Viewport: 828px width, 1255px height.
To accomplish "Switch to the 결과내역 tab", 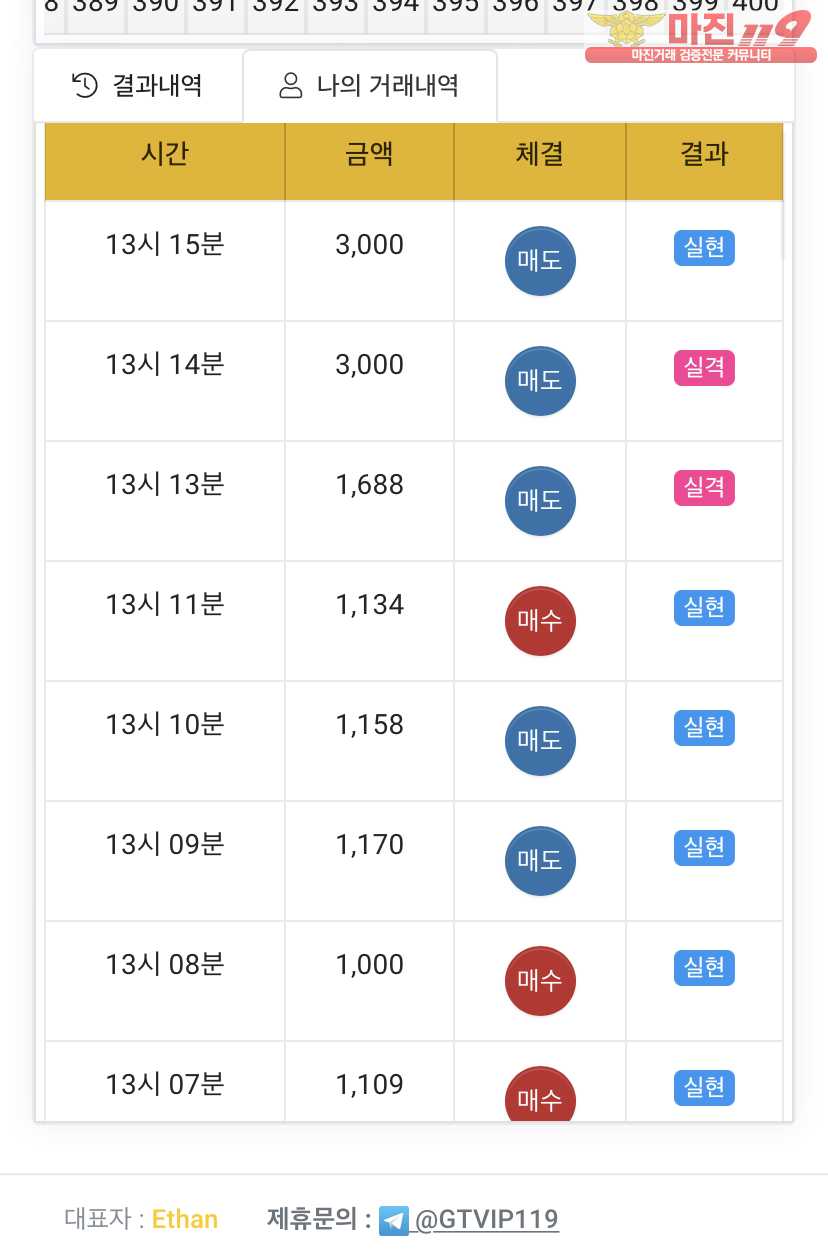I will (x=138, y=86).
